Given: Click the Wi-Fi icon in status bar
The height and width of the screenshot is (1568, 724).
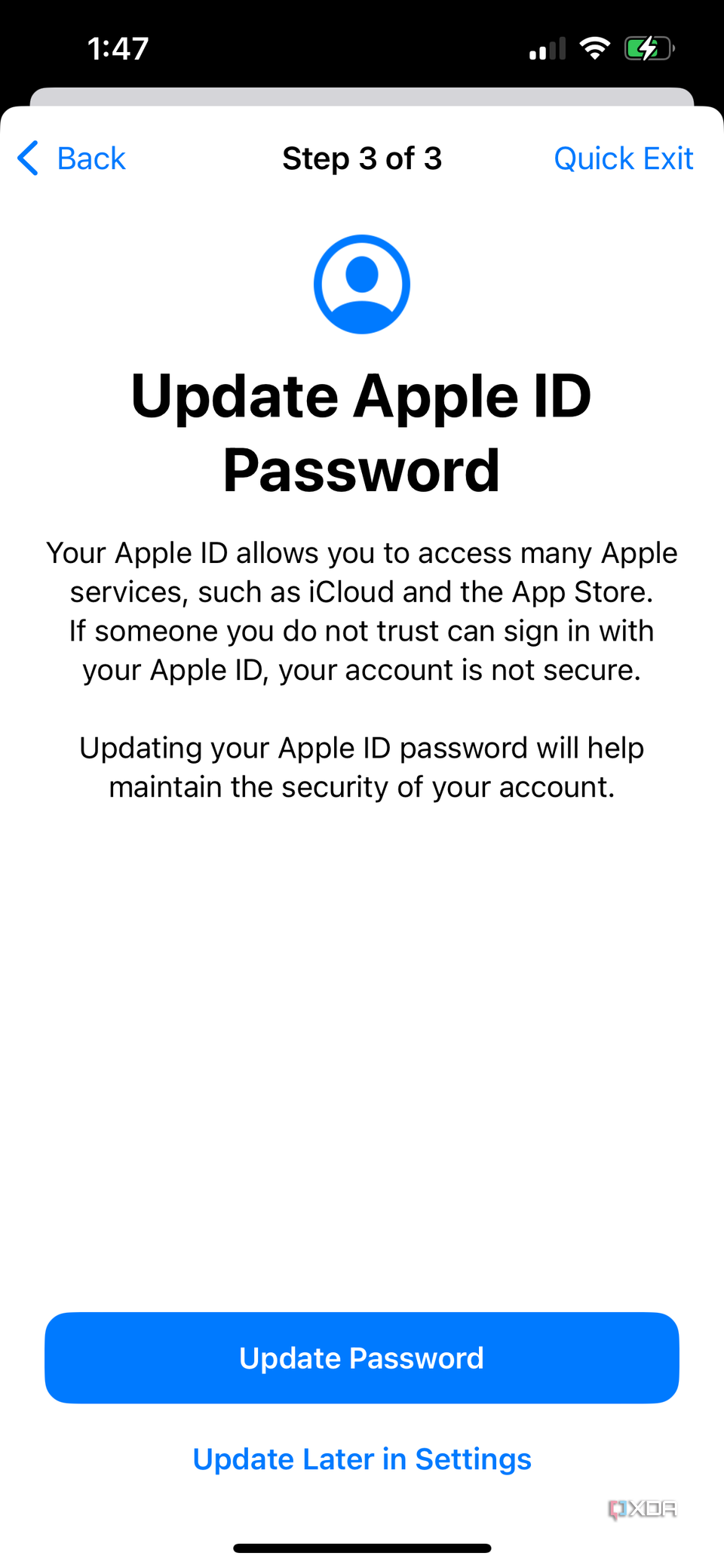Looking at the screenshot, I should tap(594, 47).
